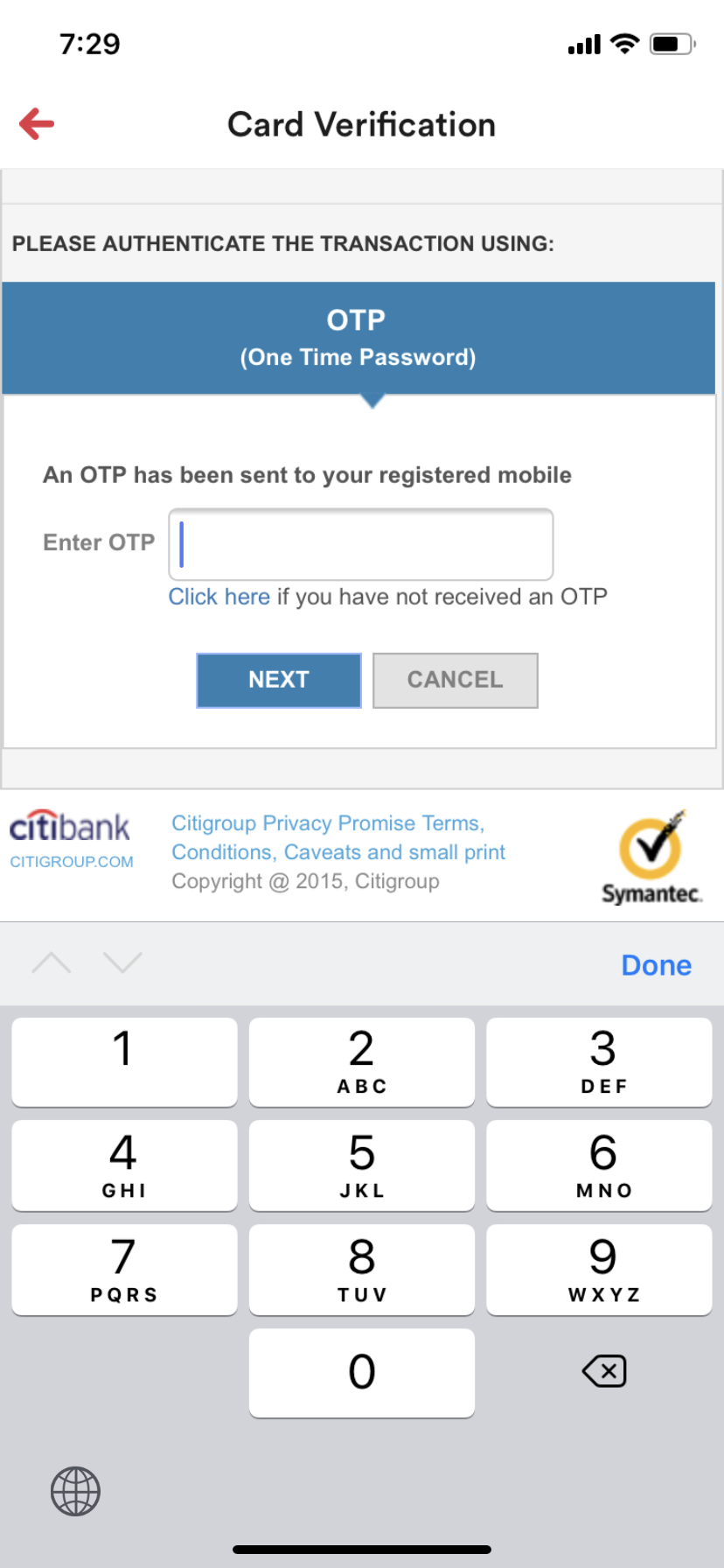
Task: Tap Done to dismiss the keyboard
Action: (656, 964)
